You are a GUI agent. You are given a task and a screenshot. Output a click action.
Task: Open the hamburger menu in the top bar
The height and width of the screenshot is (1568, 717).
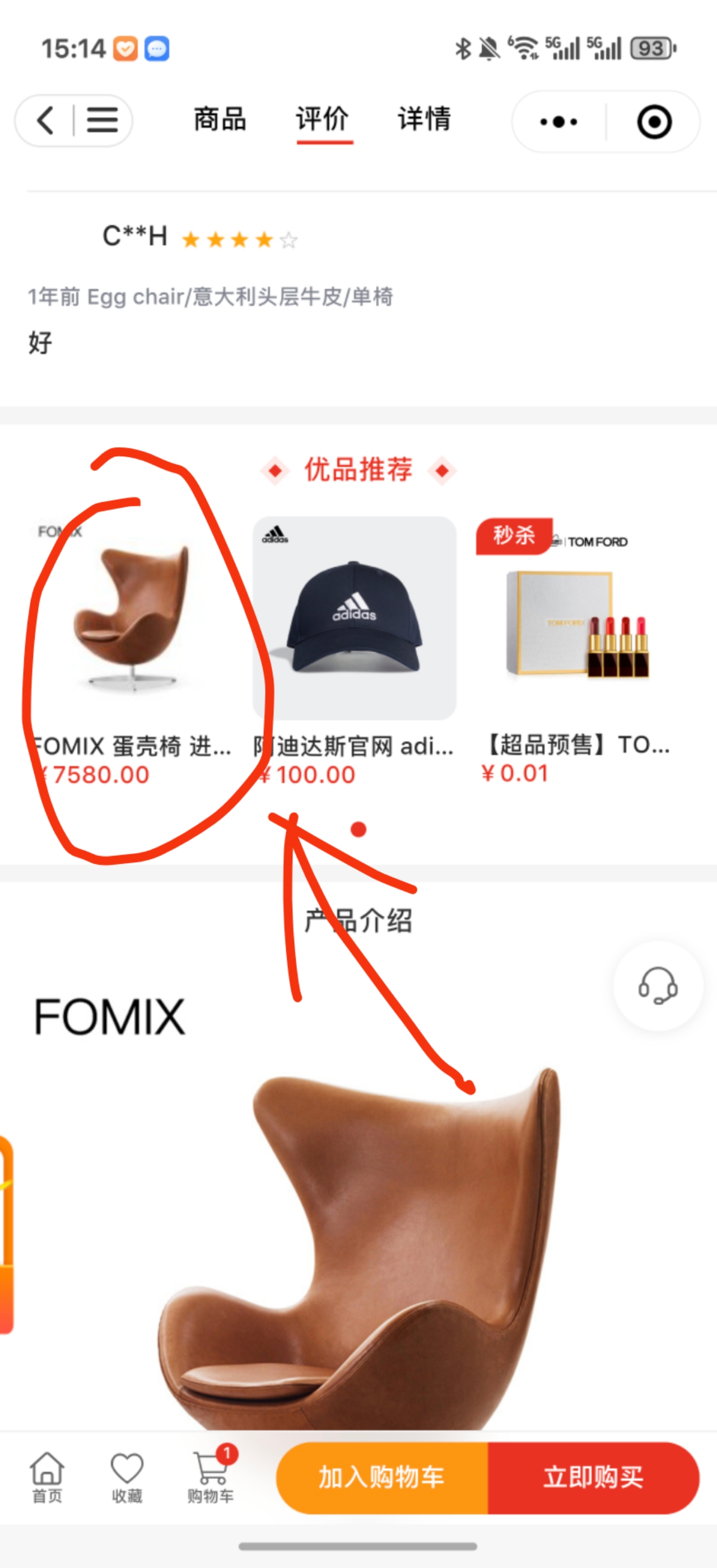coord(102,120)
